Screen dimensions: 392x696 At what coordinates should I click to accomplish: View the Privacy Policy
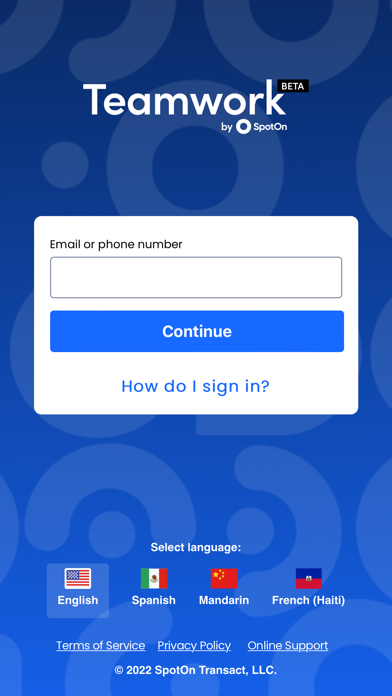[x=194, y=645]
